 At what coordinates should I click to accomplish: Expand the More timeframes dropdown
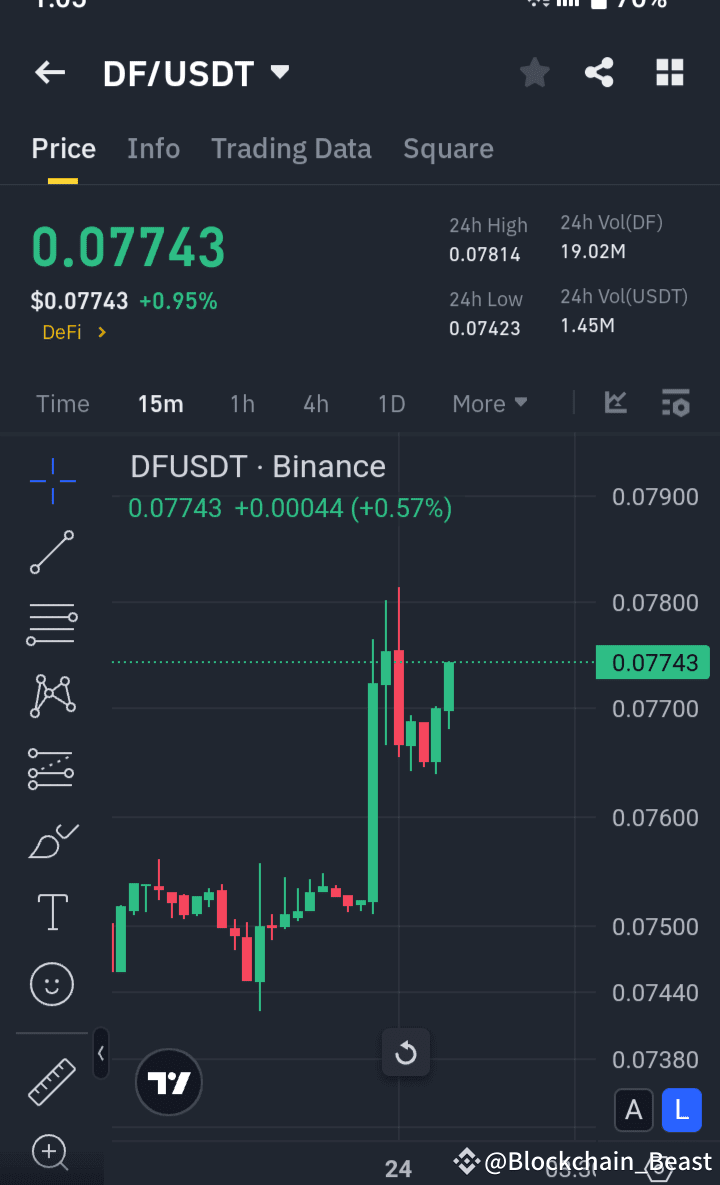pos(489,403)
